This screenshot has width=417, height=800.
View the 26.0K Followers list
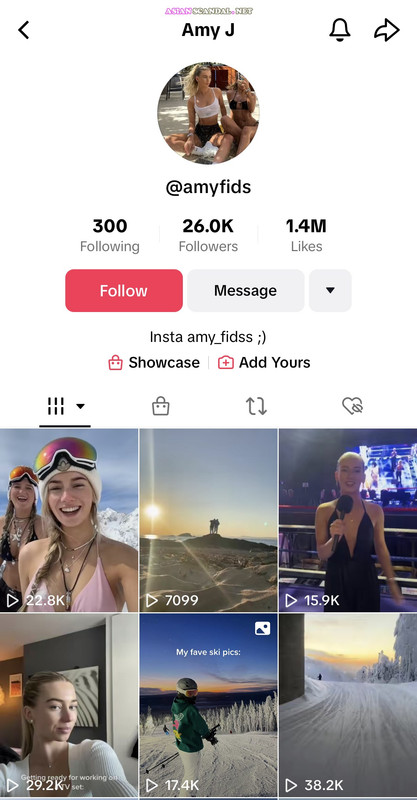click(x=208, y=235)
